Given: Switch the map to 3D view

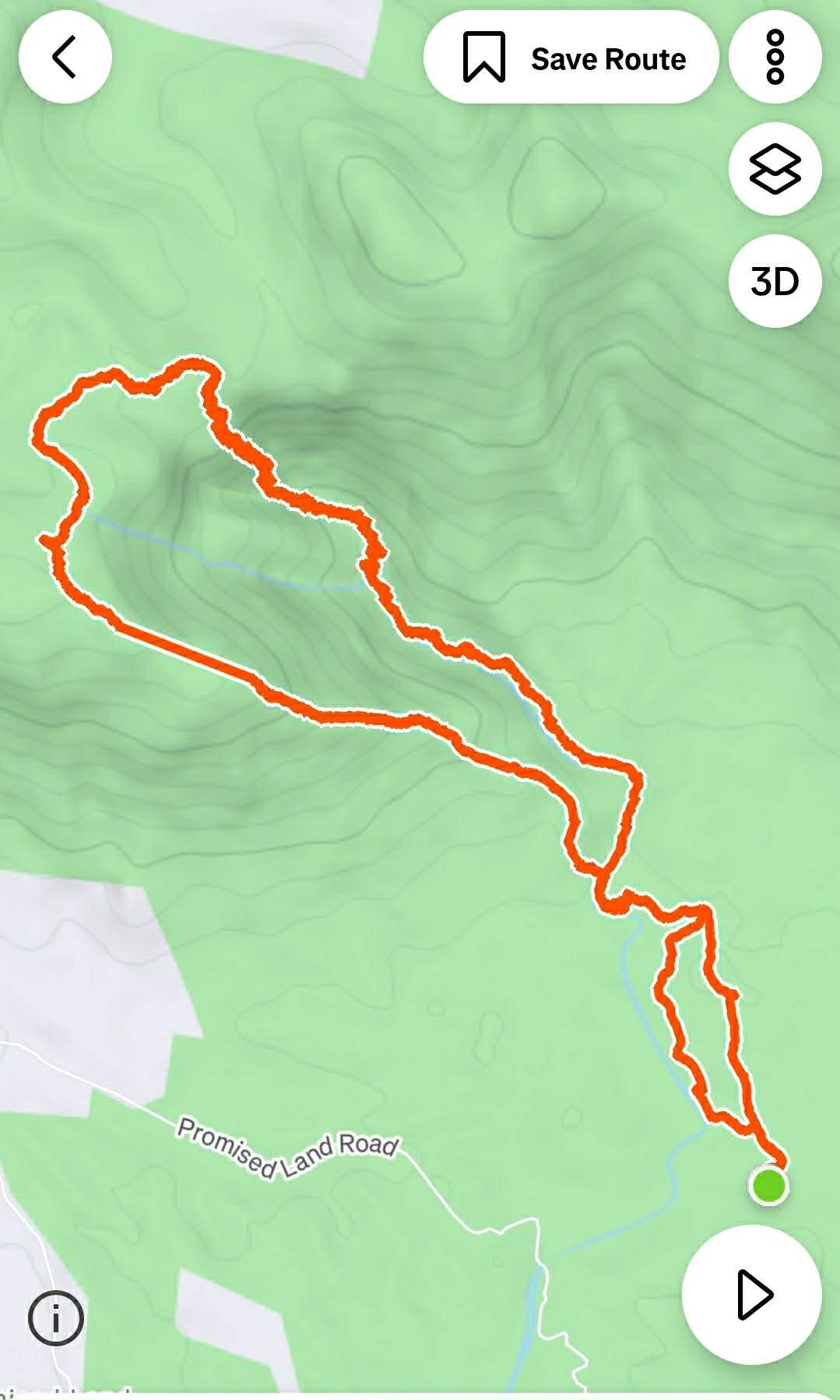Looking at the screenshot, I should (775, 281).
